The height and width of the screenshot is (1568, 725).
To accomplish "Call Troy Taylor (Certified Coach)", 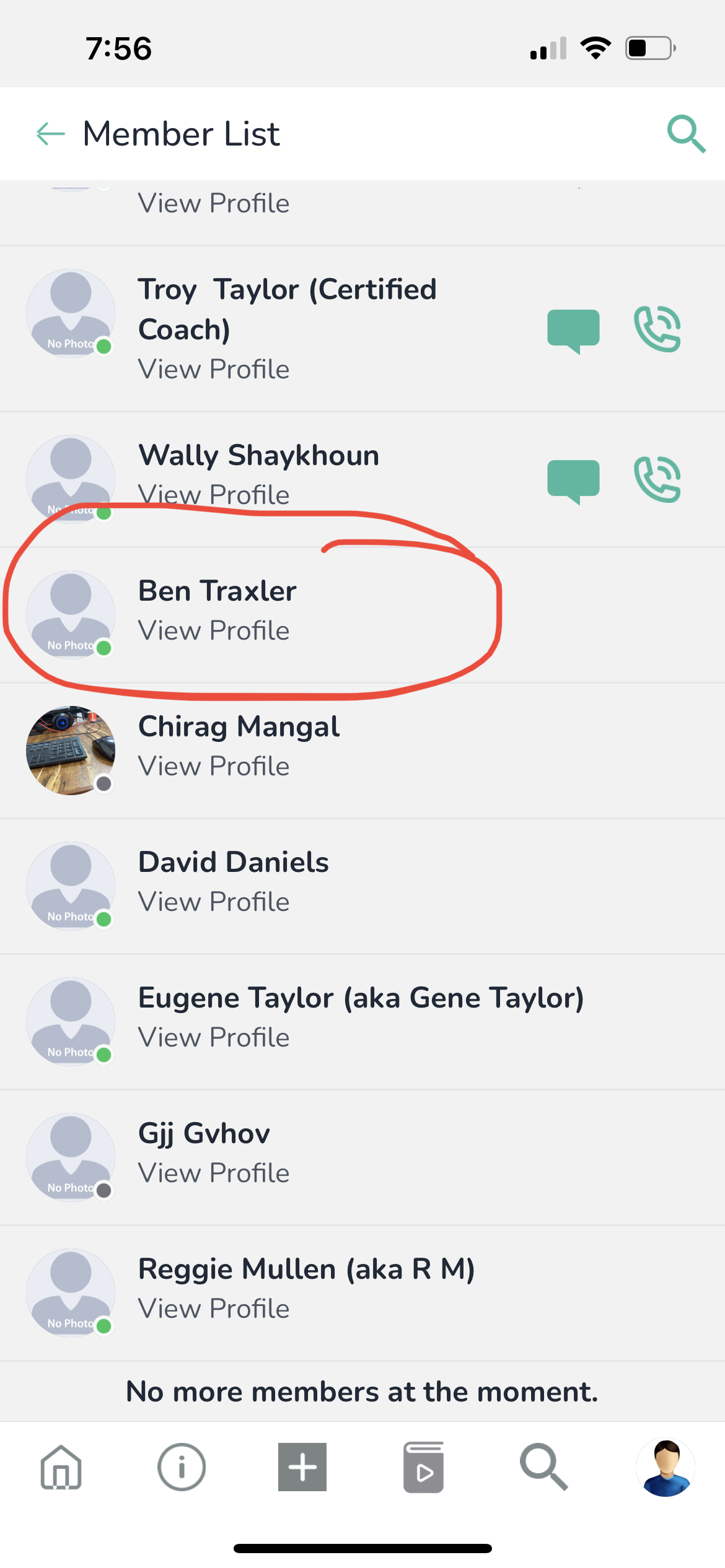I will 657,329.
